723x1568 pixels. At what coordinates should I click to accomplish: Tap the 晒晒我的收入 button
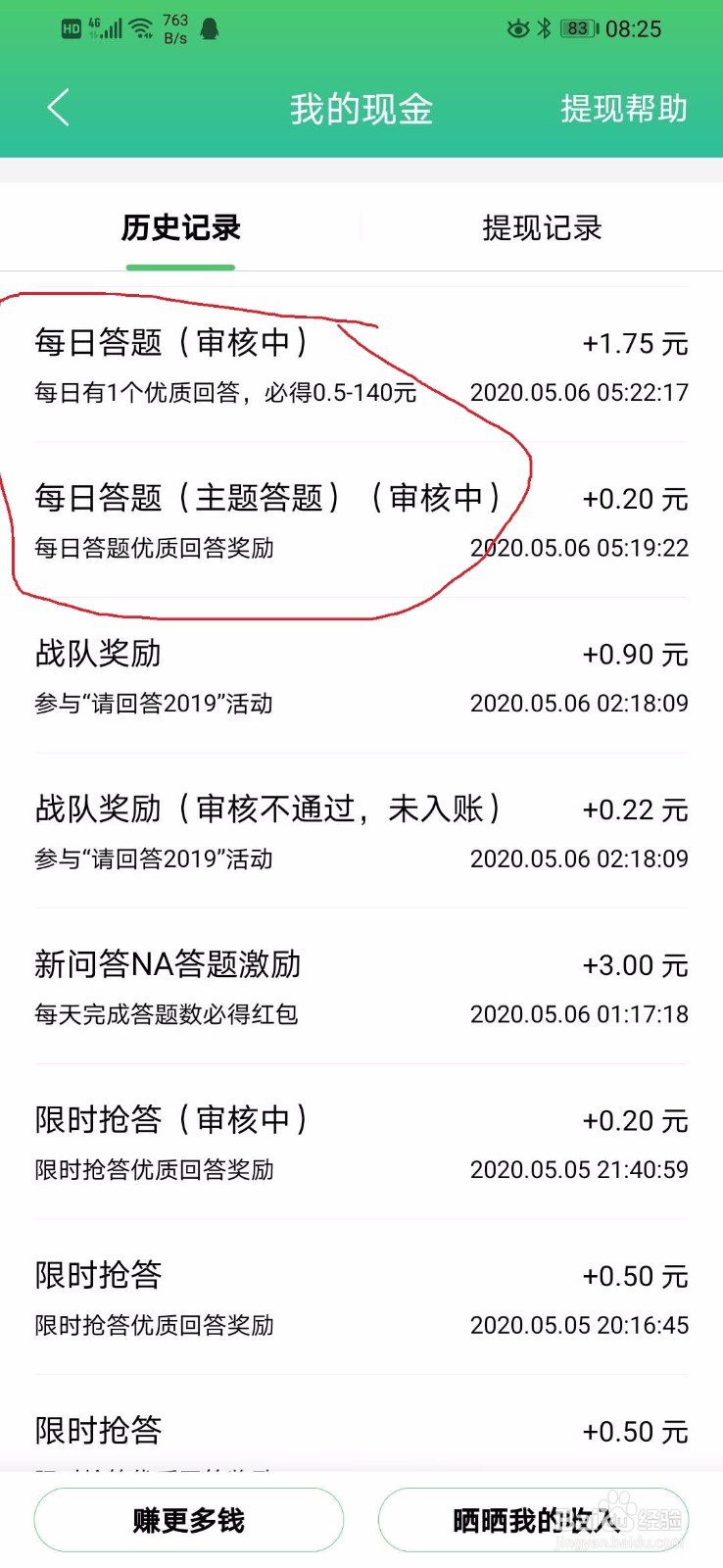pos(533,1518)
